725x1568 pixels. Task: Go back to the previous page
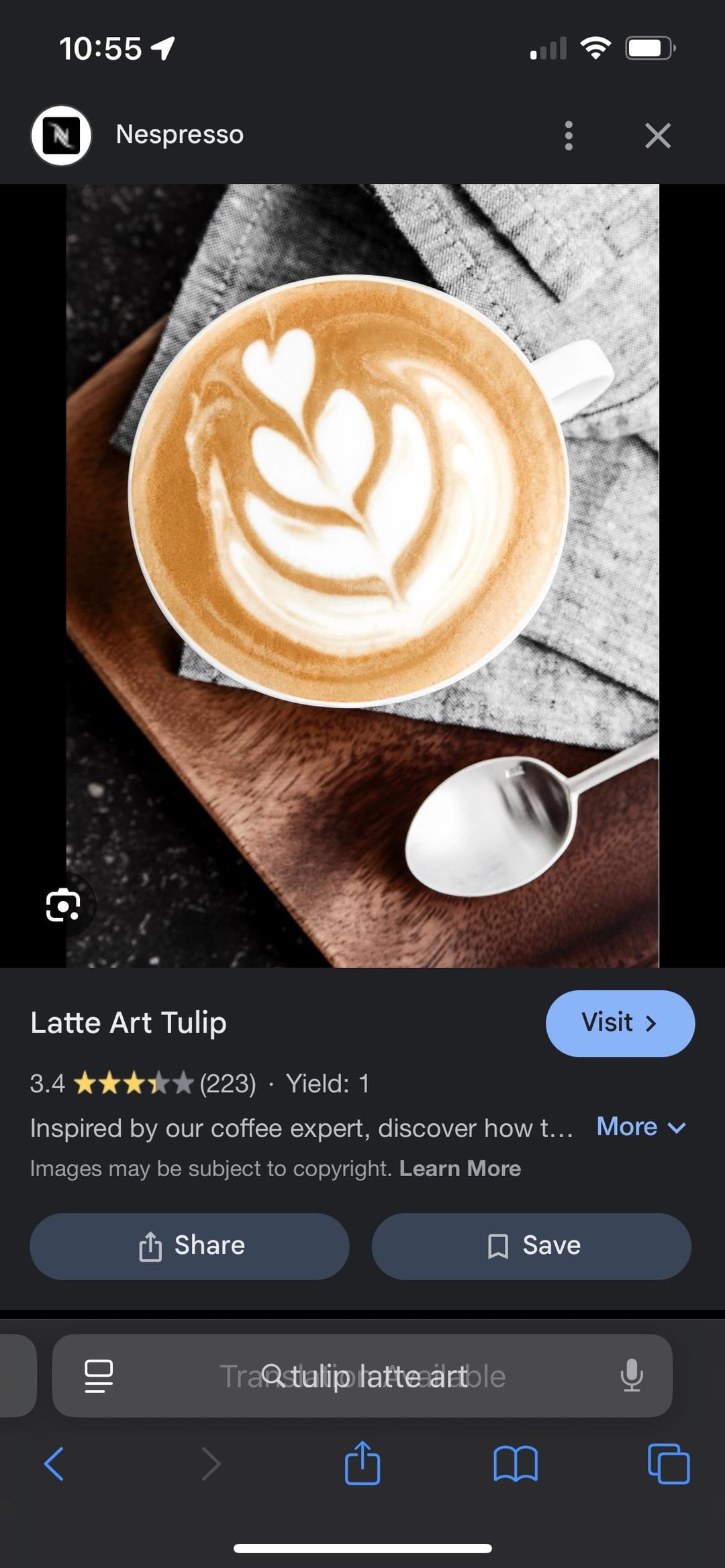(x=54, y=1463)
